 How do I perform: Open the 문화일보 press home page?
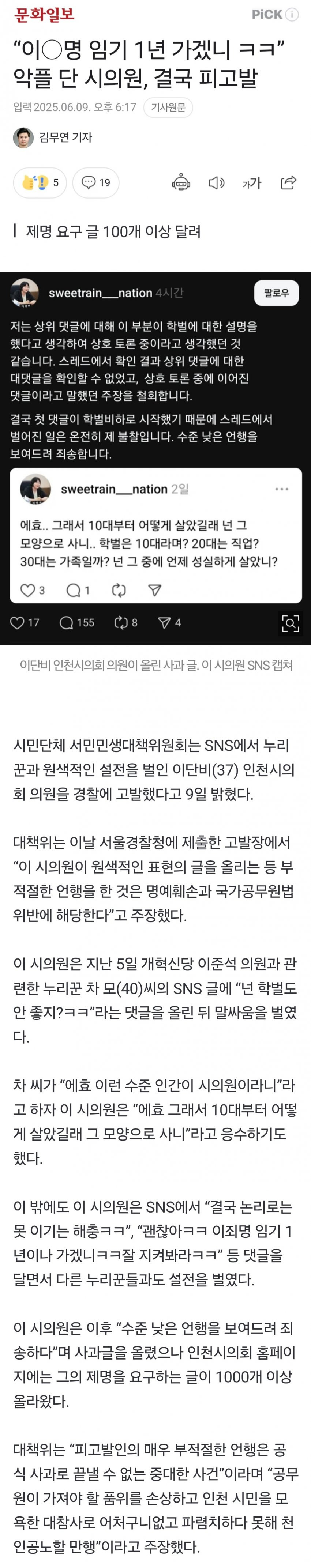(44, 15)
